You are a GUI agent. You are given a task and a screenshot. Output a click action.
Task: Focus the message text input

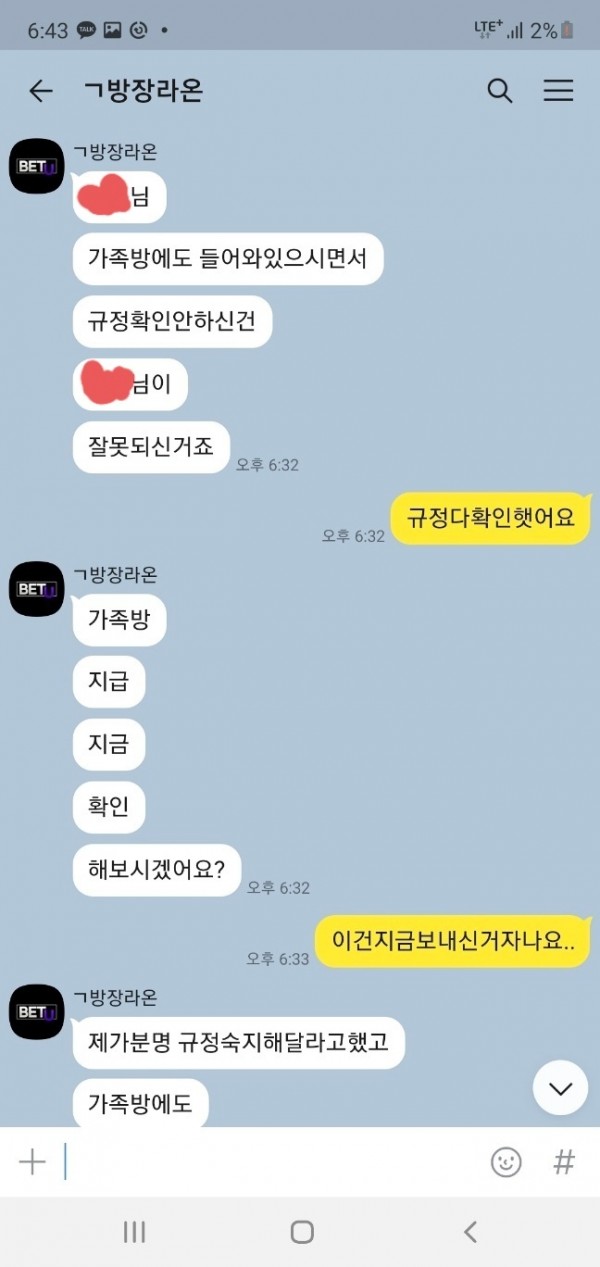270,1161
